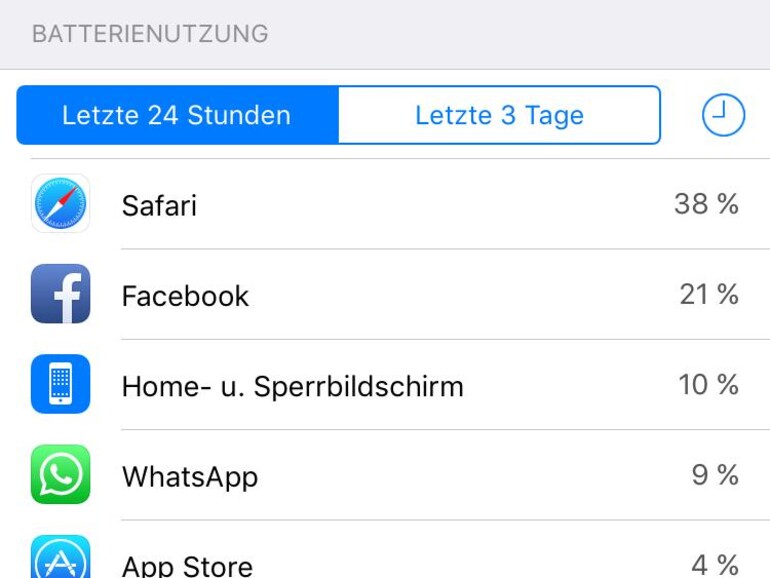
Task: Show usage times with the clock icon
Action: point(723,116)
